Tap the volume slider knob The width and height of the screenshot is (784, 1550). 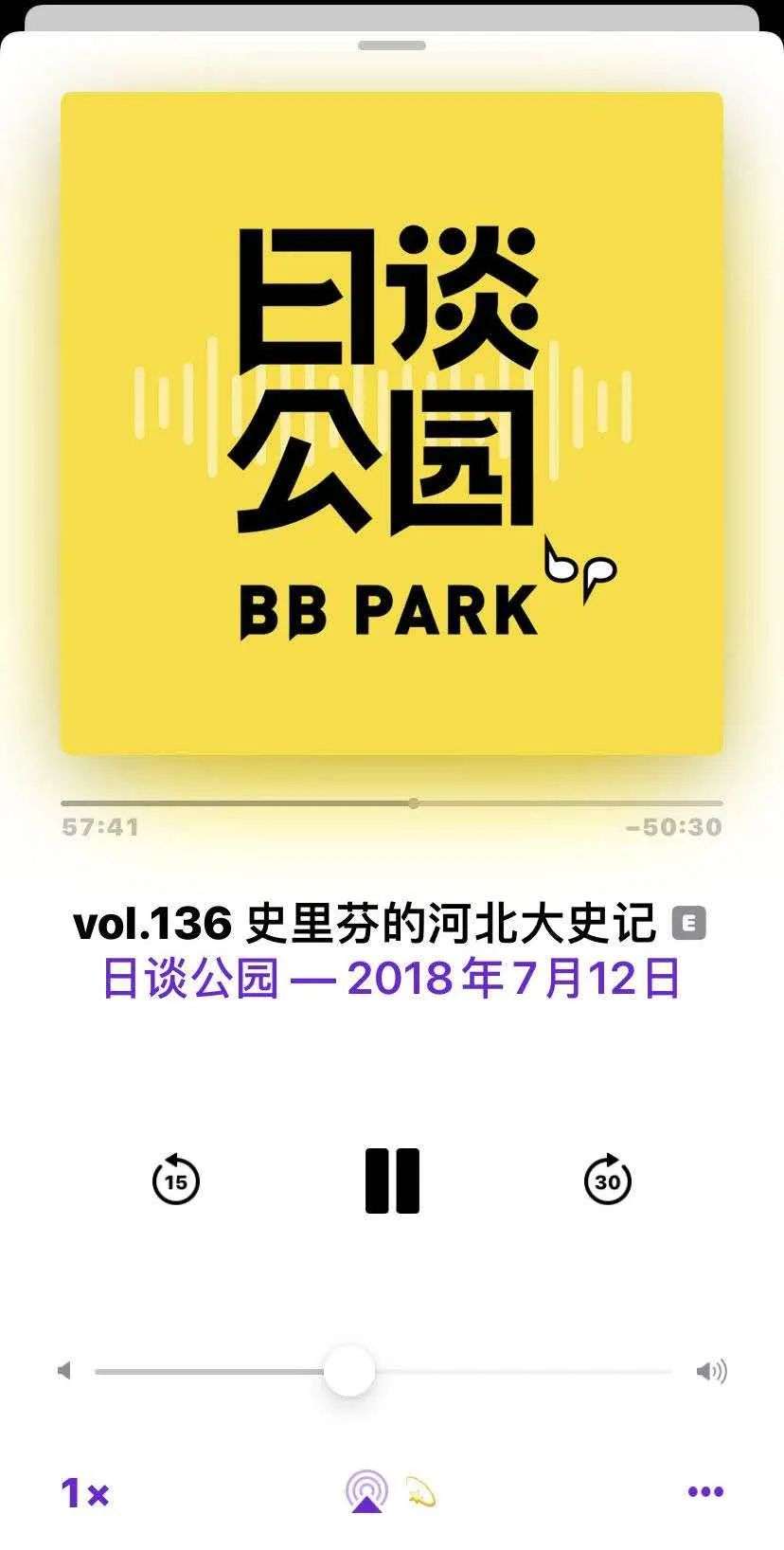349,1371
